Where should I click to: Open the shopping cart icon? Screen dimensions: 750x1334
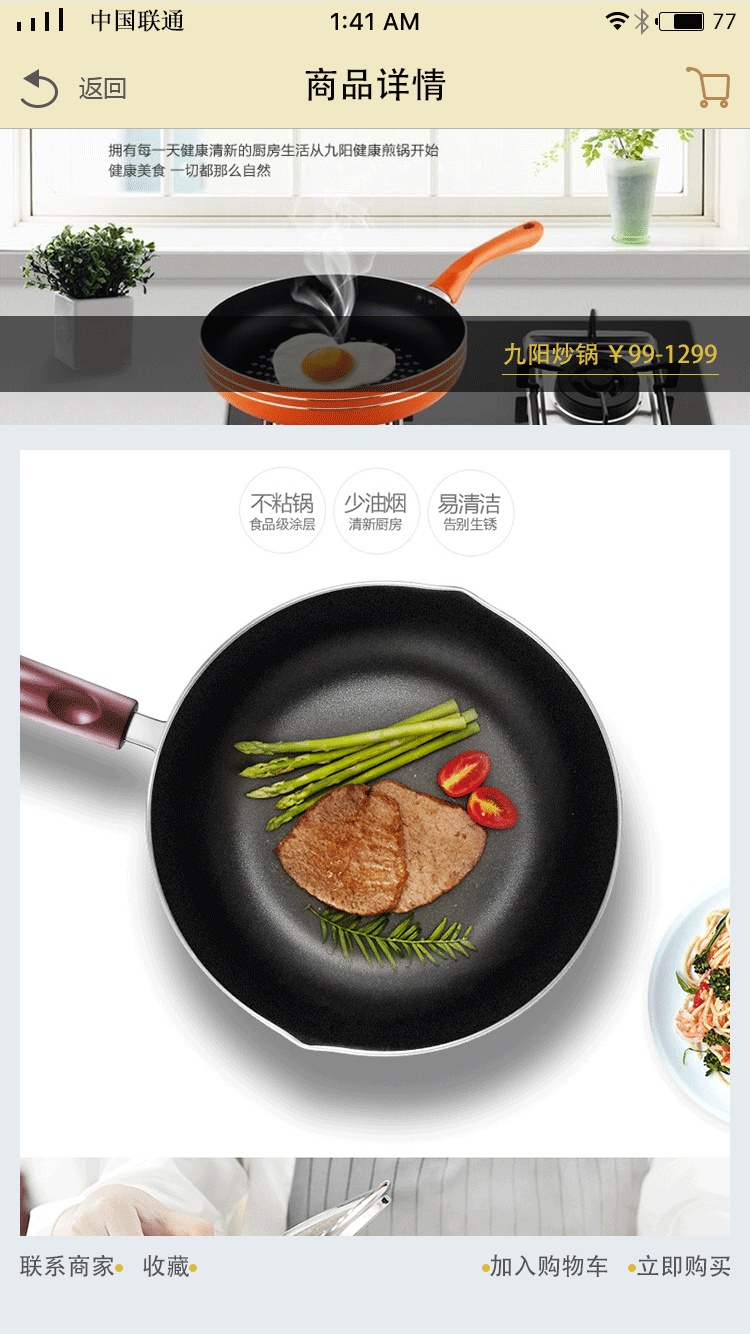708,87
